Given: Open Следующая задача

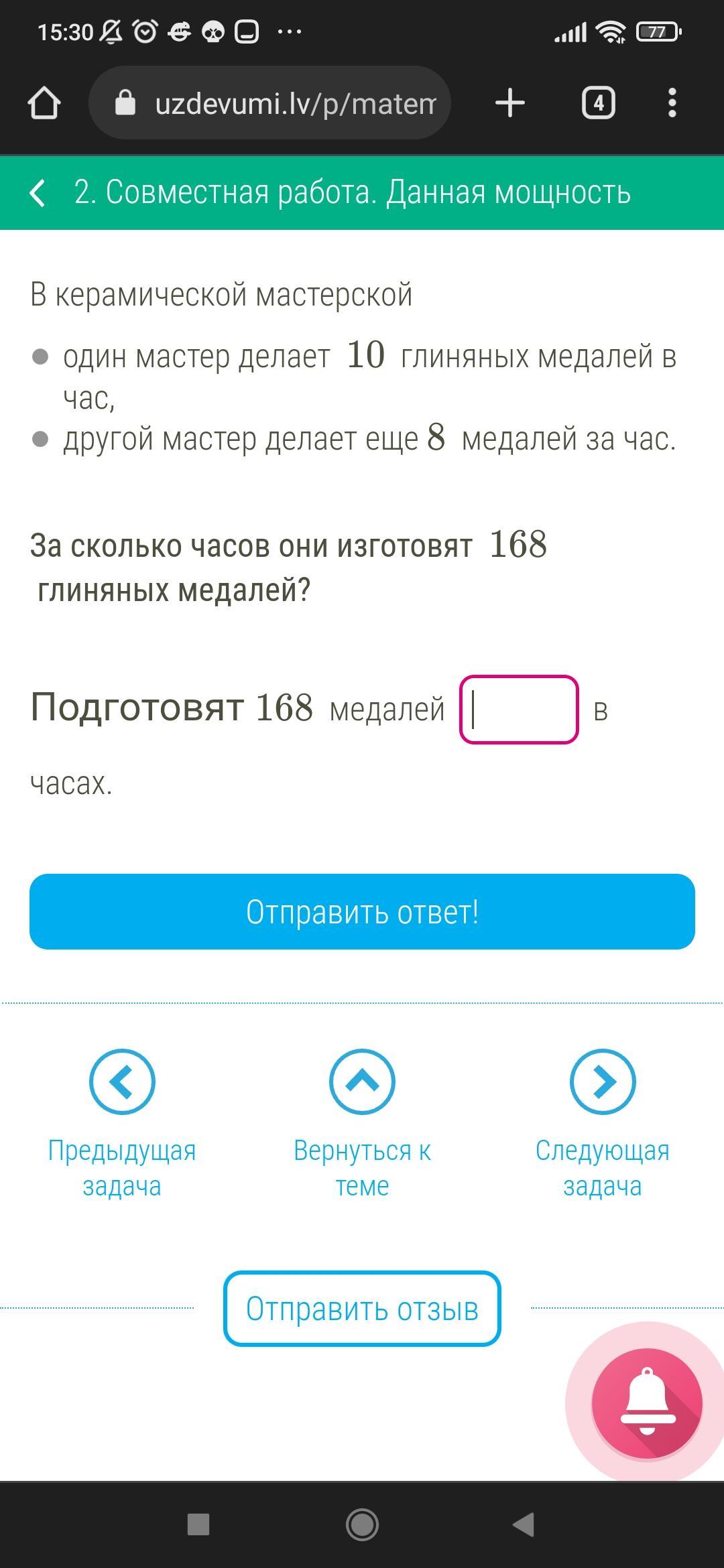Looking at the screenshot, I should (602, 1082).
